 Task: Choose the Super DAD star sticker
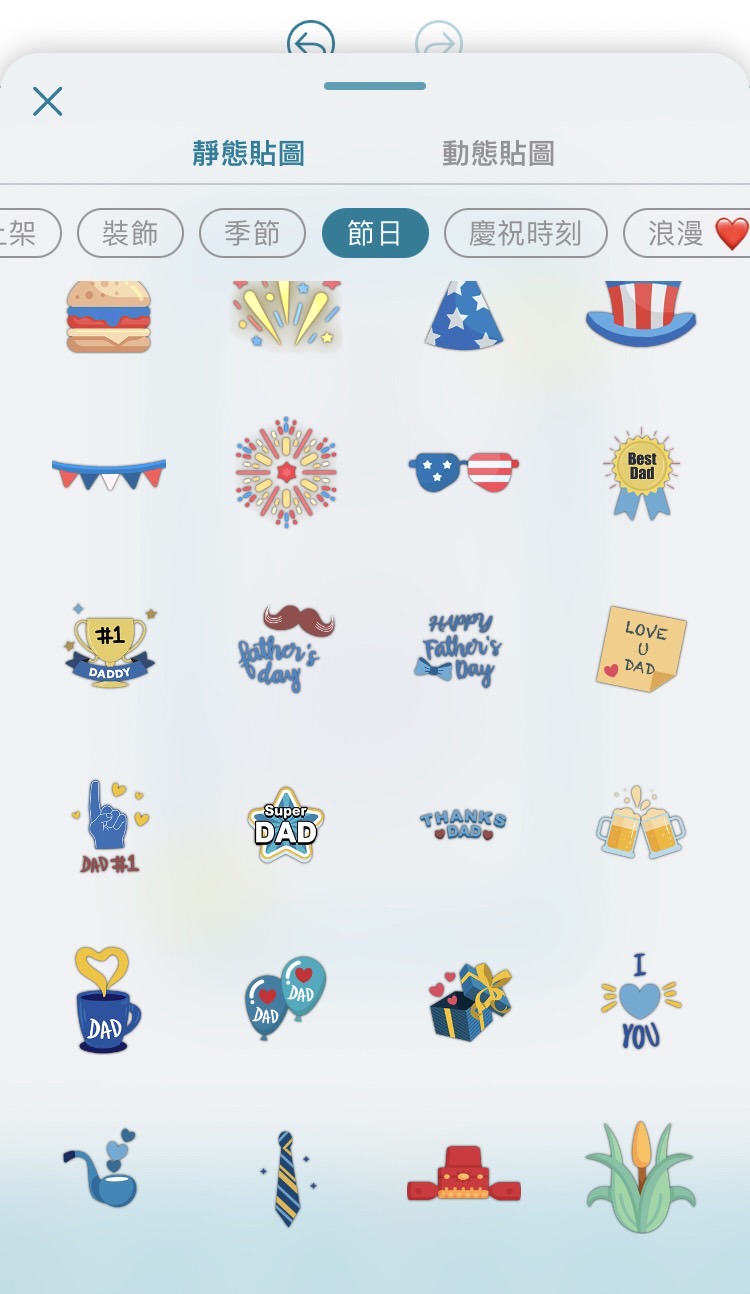286,824
